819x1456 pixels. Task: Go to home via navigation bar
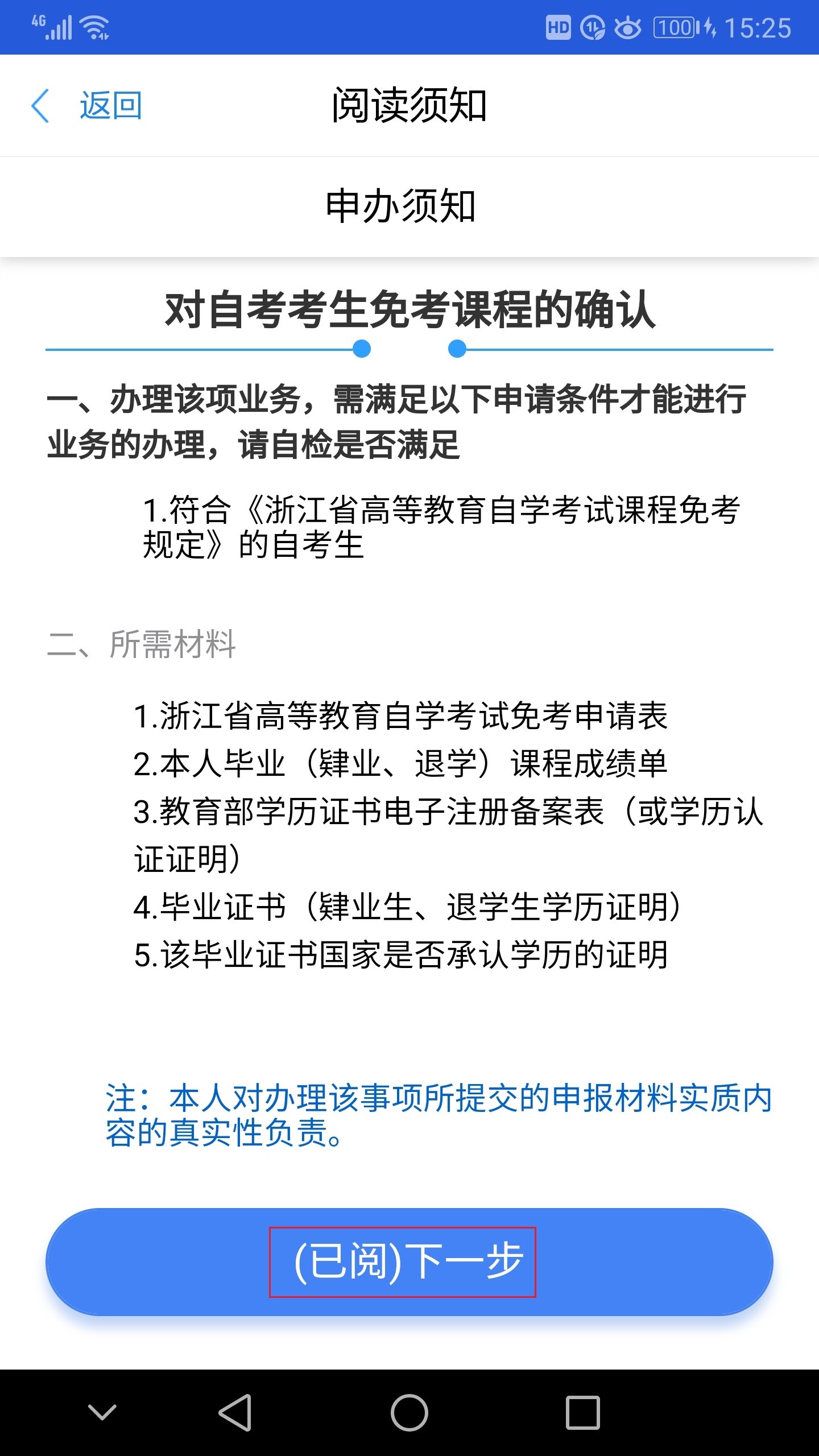click(x=409, y=1412)
